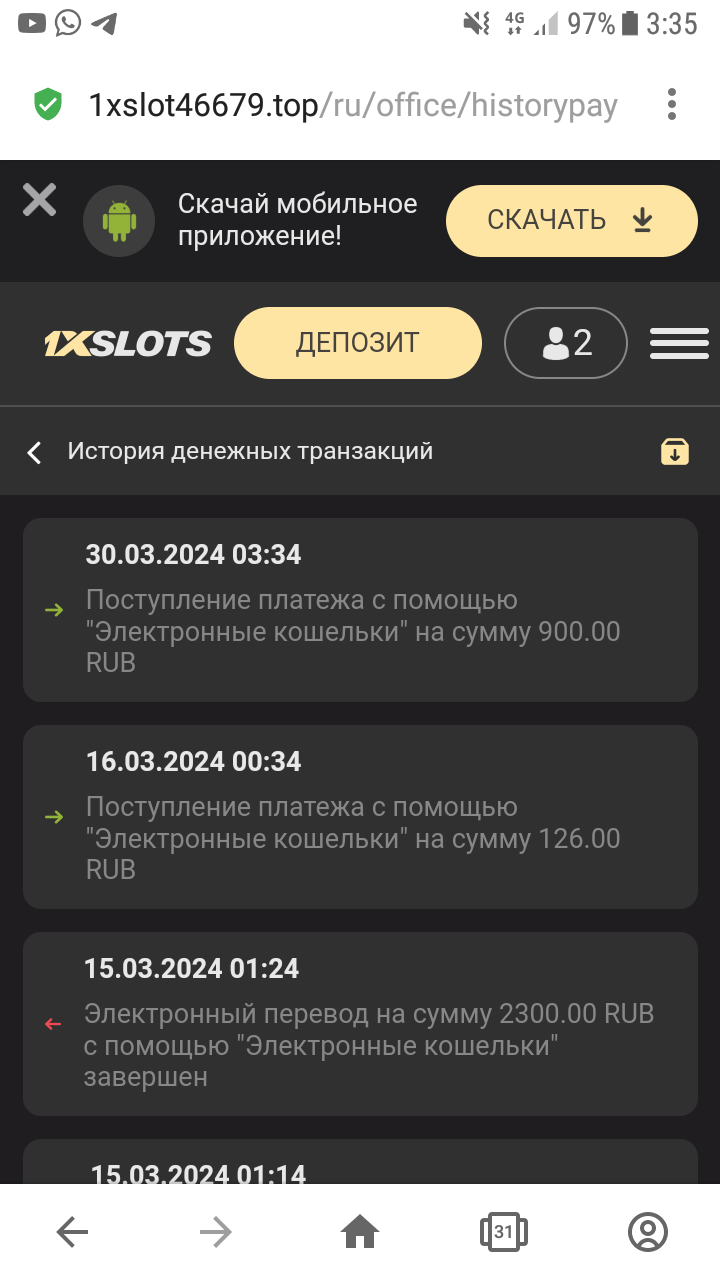
Task: Tap the СКАЧАТЬ download button
Action: coord(571,220)
